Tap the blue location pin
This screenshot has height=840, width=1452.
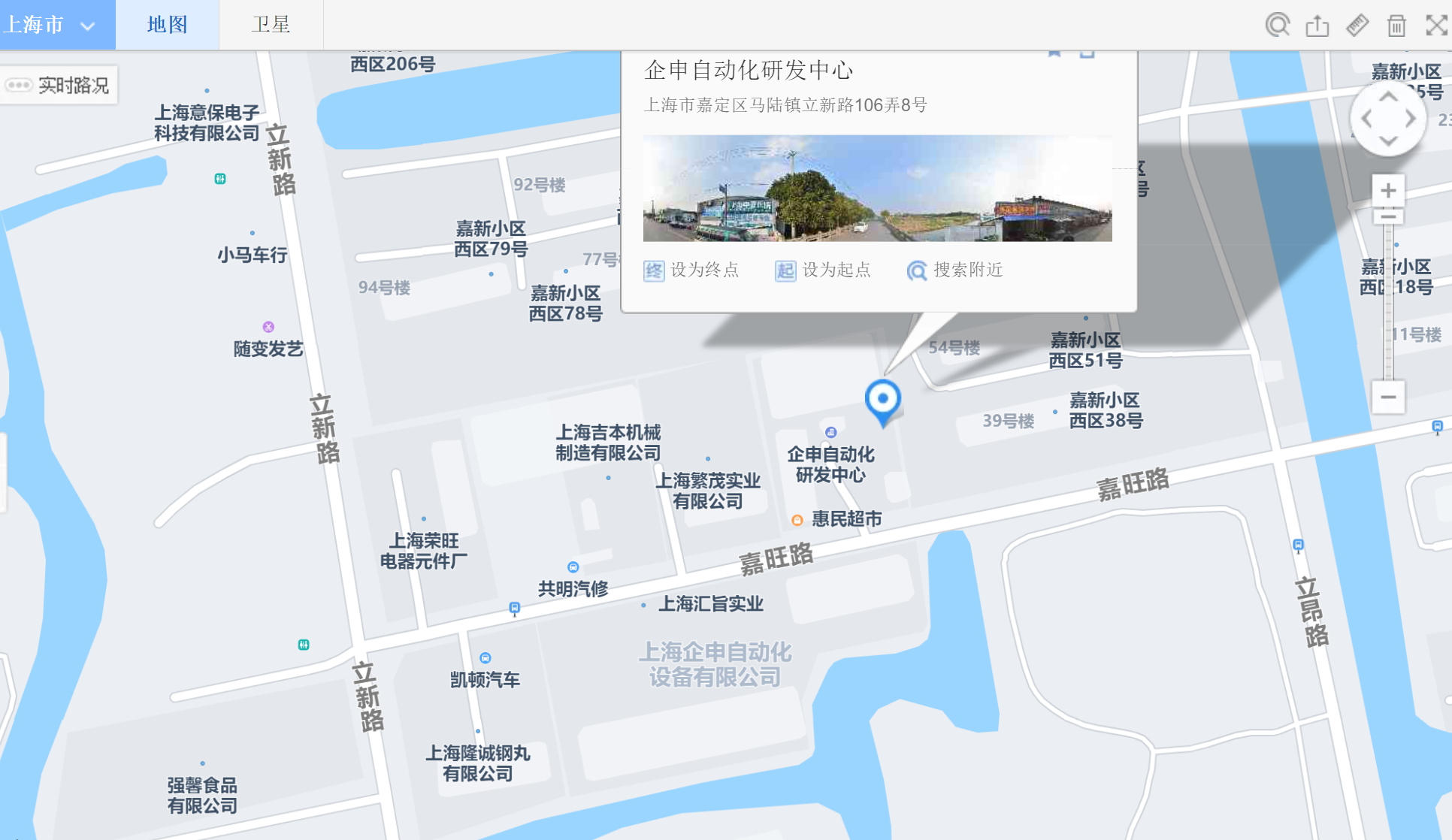(882, 400)
